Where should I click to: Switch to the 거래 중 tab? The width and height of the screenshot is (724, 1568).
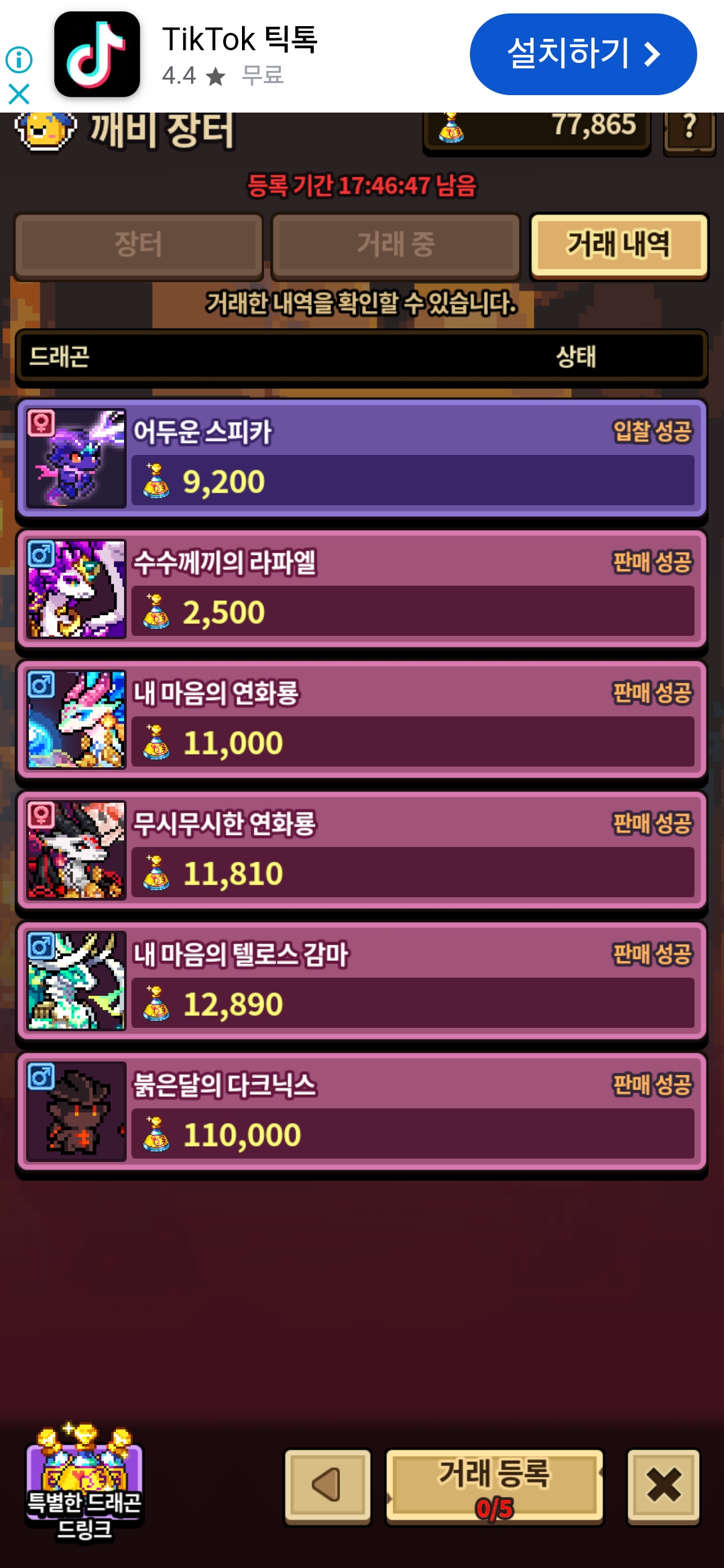click(396, 245)
